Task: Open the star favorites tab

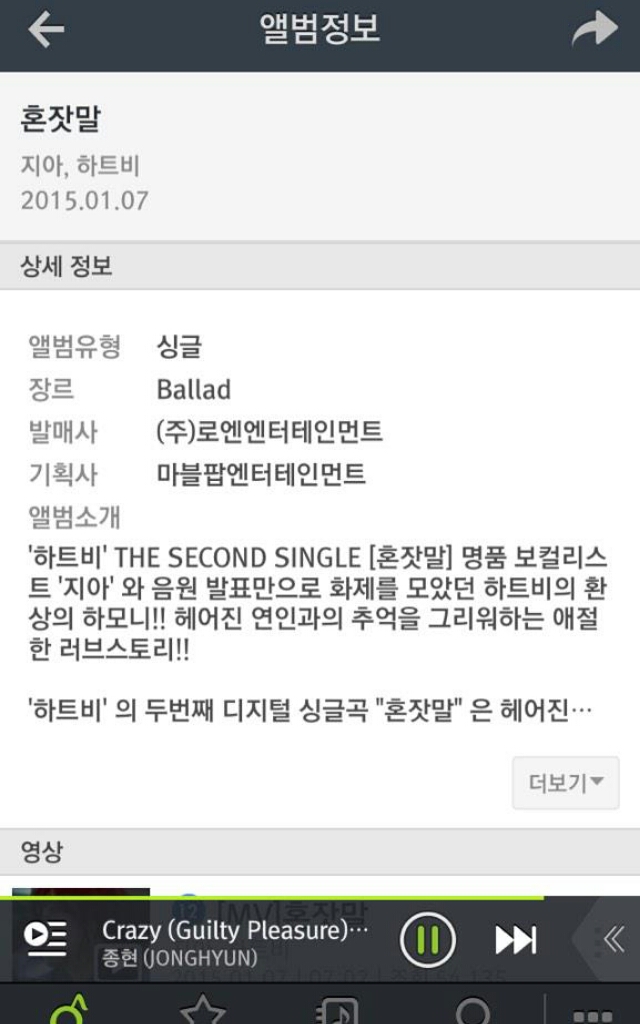Action: click(x=203, y=1008)
